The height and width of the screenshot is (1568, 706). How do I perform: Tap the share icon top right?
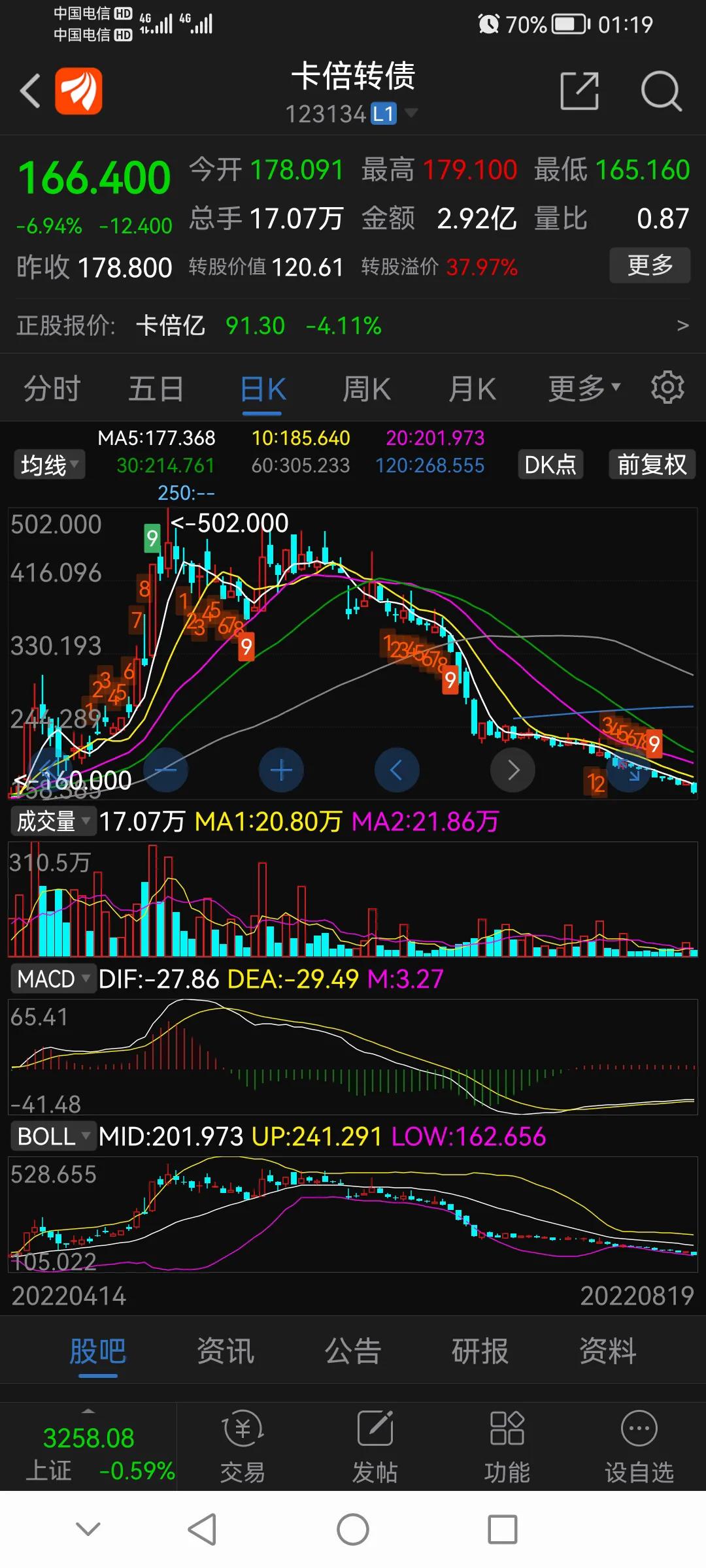pyautogui.click(x=579, y=91)
